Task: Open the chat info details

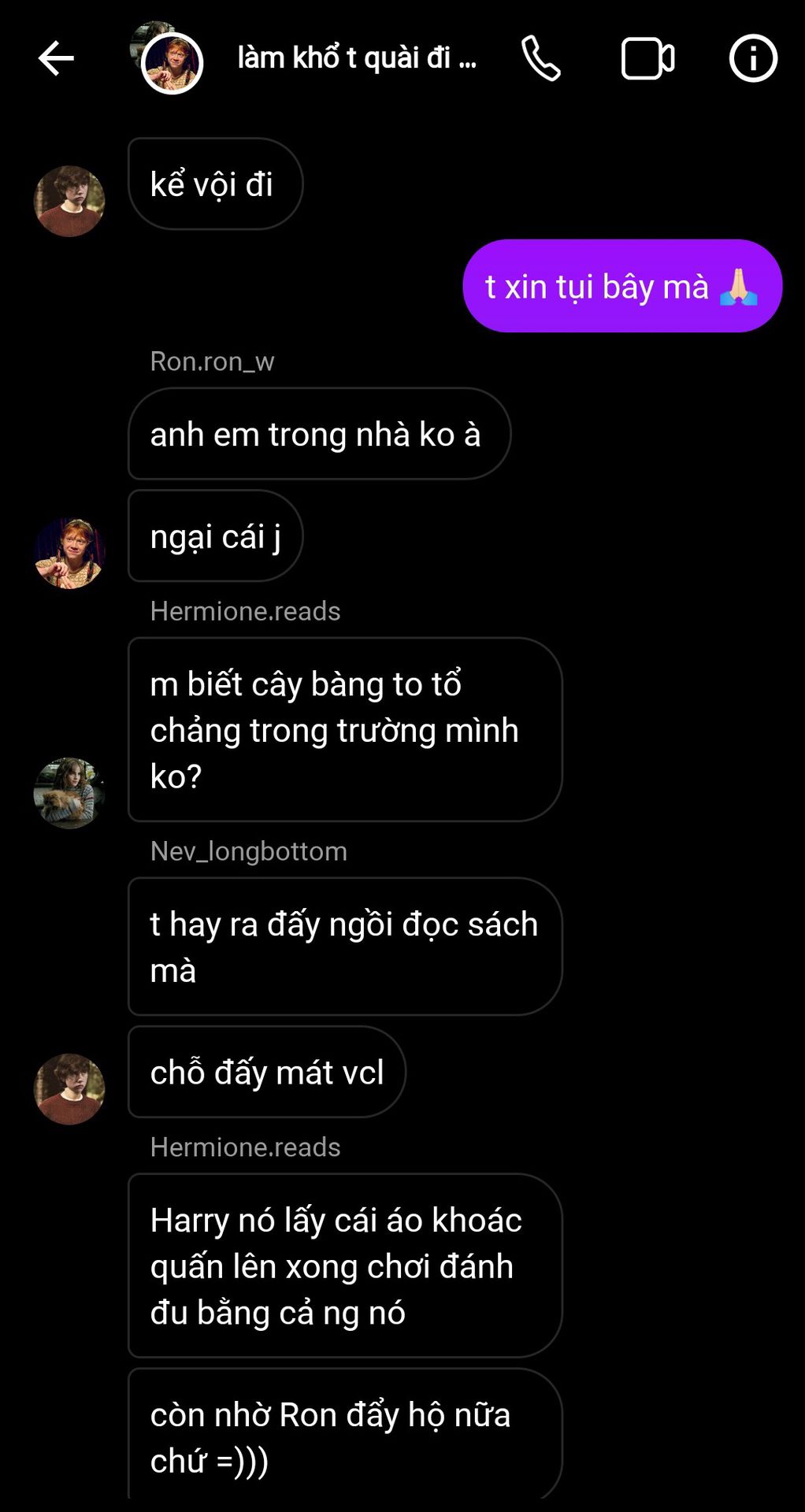Action: pyautogui.click(x=753, y=59)
